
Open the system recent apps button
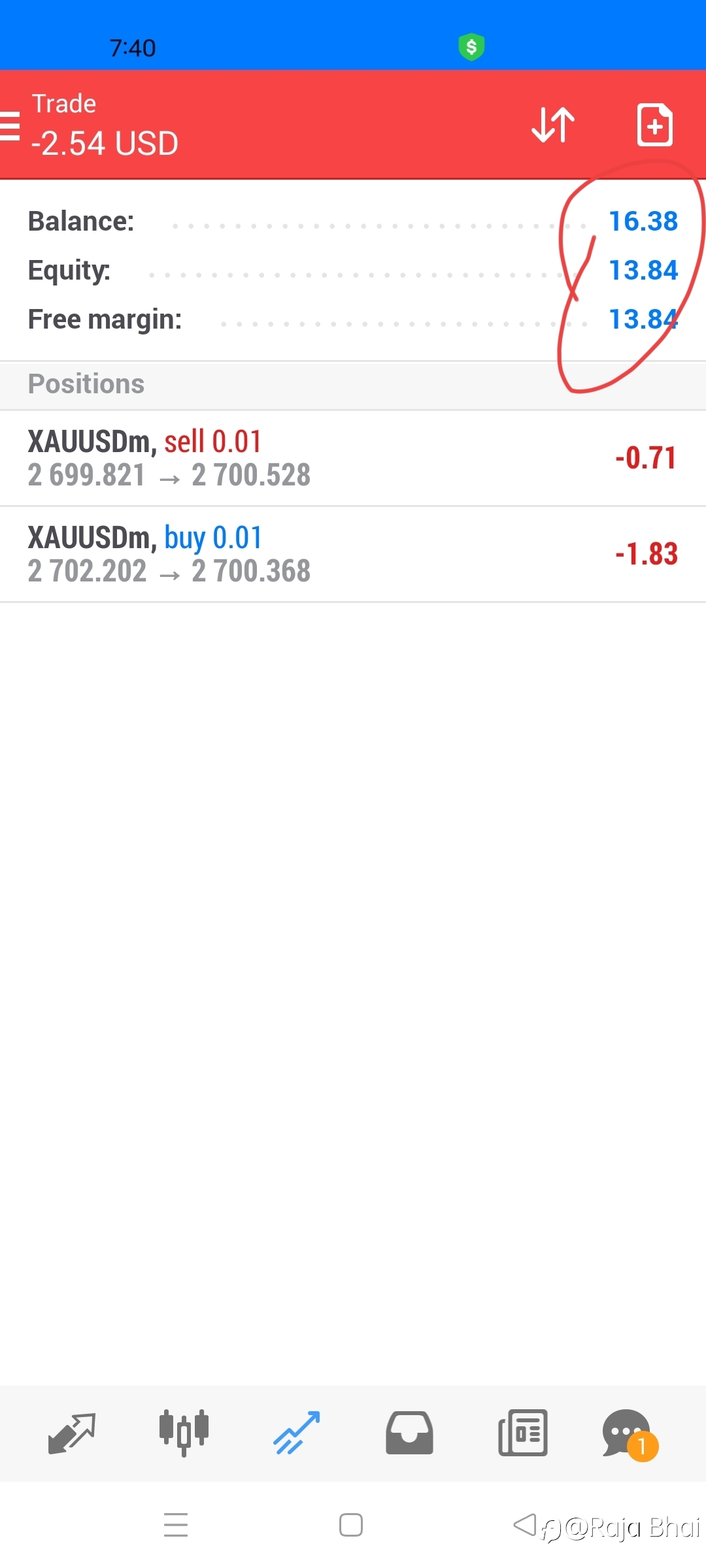(x=176, y=1525)
